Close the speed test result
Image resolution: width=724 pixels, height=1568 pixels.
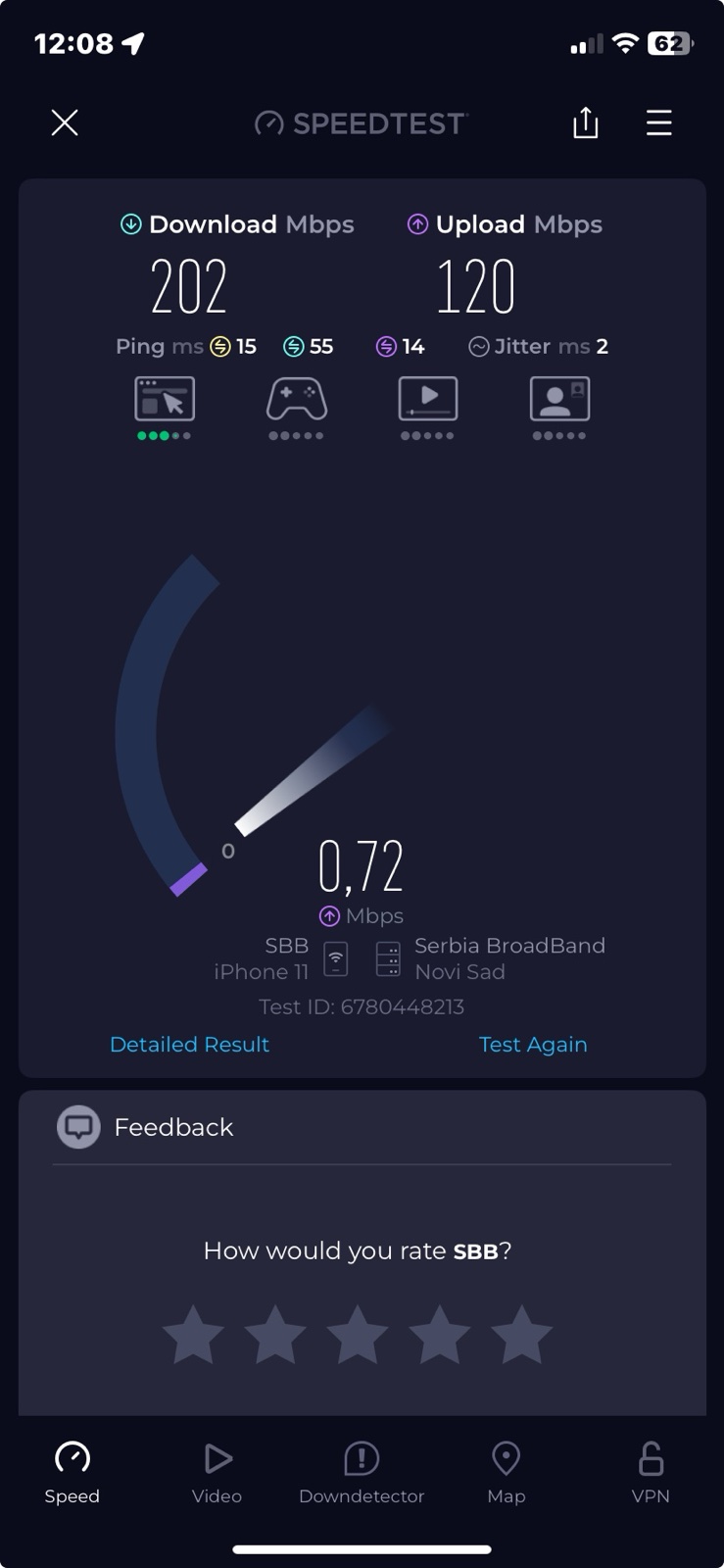[65, 122]
